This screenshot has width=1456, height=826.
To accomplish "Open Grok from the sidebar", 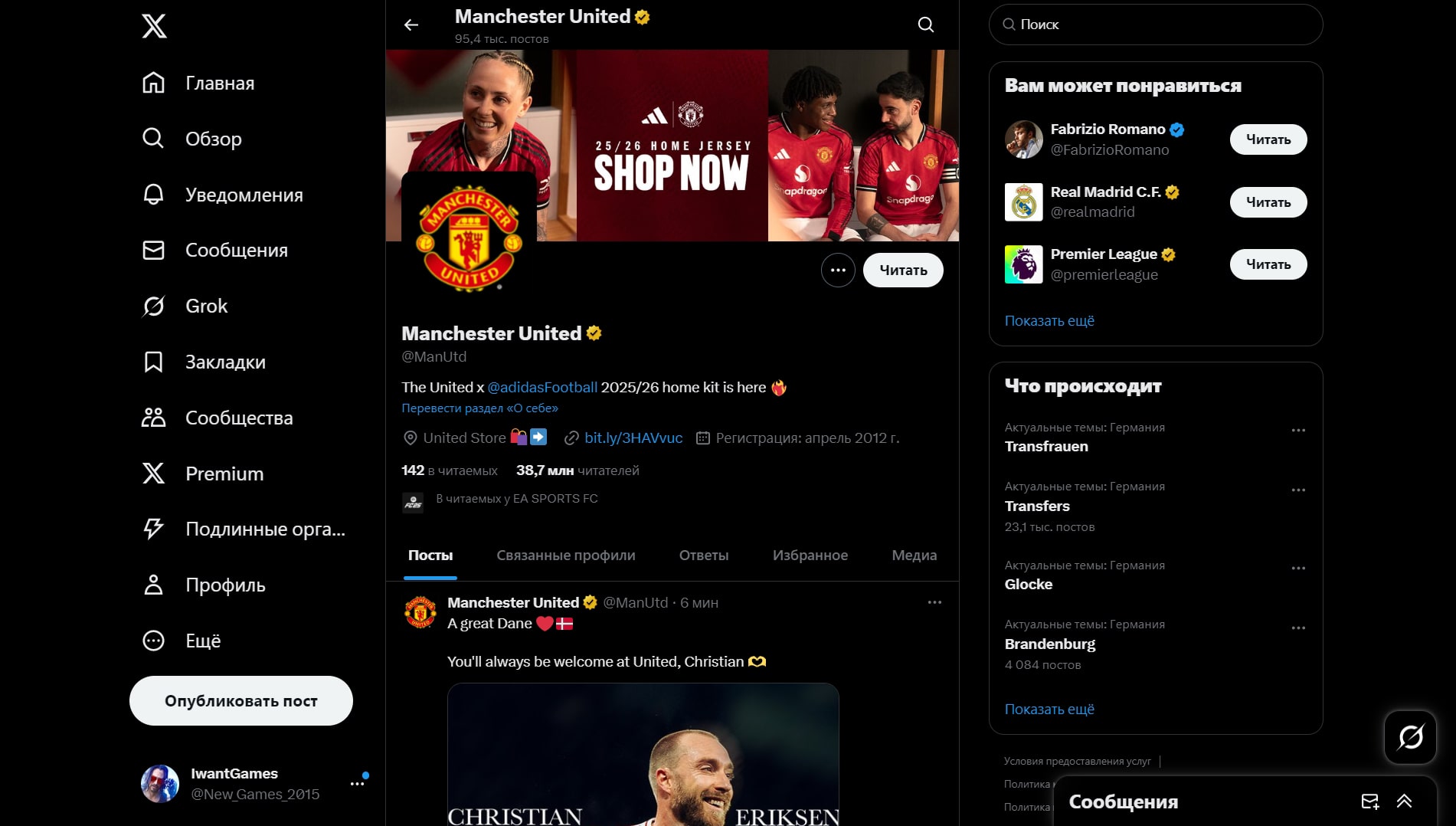I will pyautogui.click(x=206, y=306).
